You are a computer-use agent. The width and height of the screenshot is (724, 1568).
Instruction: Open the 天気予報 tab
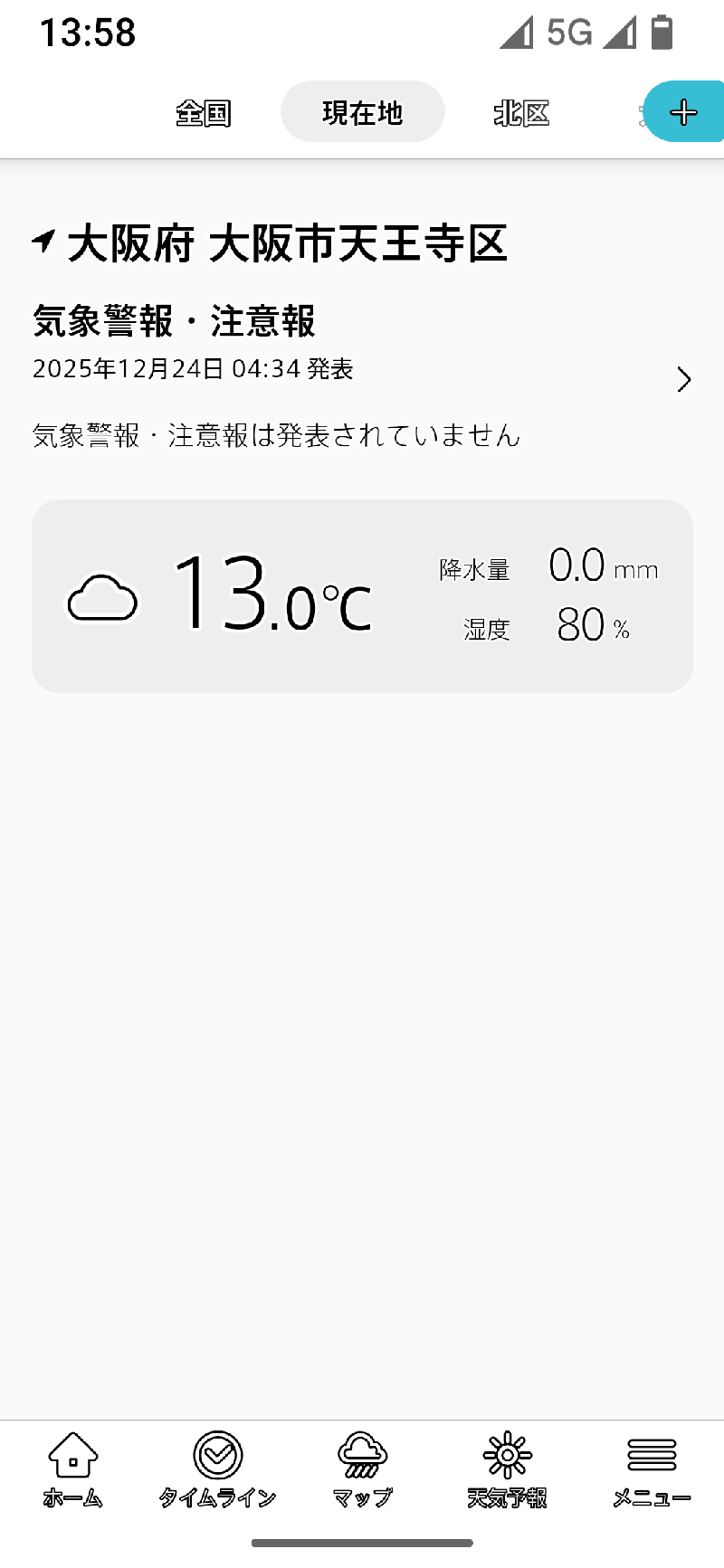(507, 1469)
